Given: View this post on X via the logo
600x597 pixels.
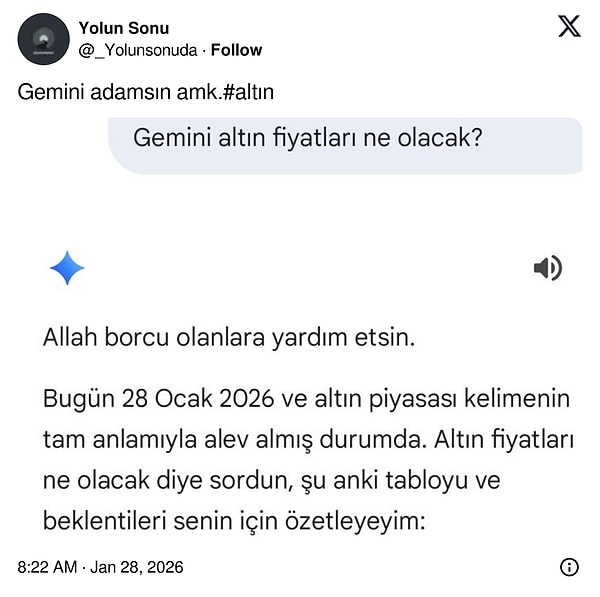Looking at the screenshot, I should (x=568, y=27).
